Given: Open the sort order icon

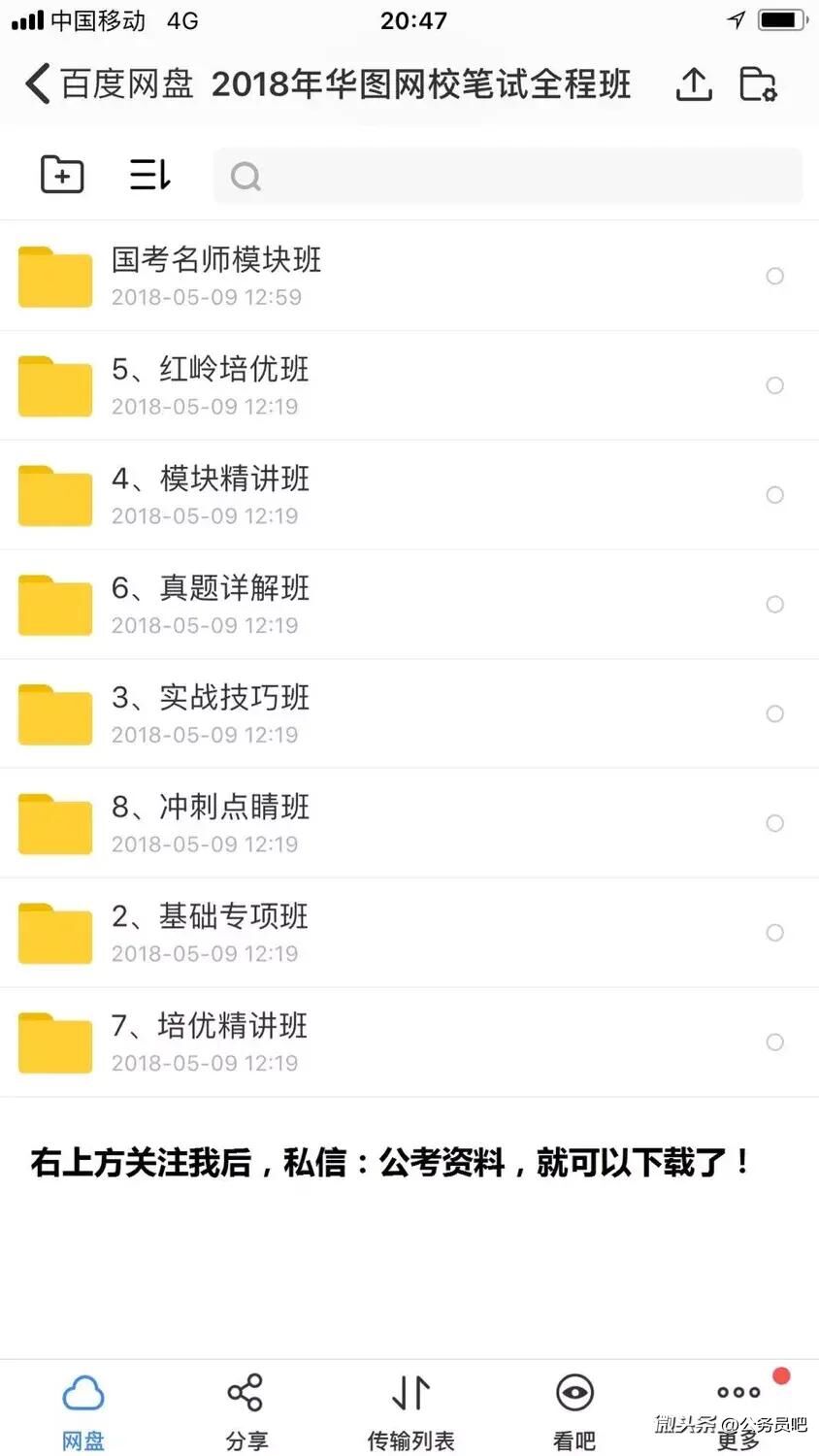Looking at the screenshot, I should click(149, 175).
